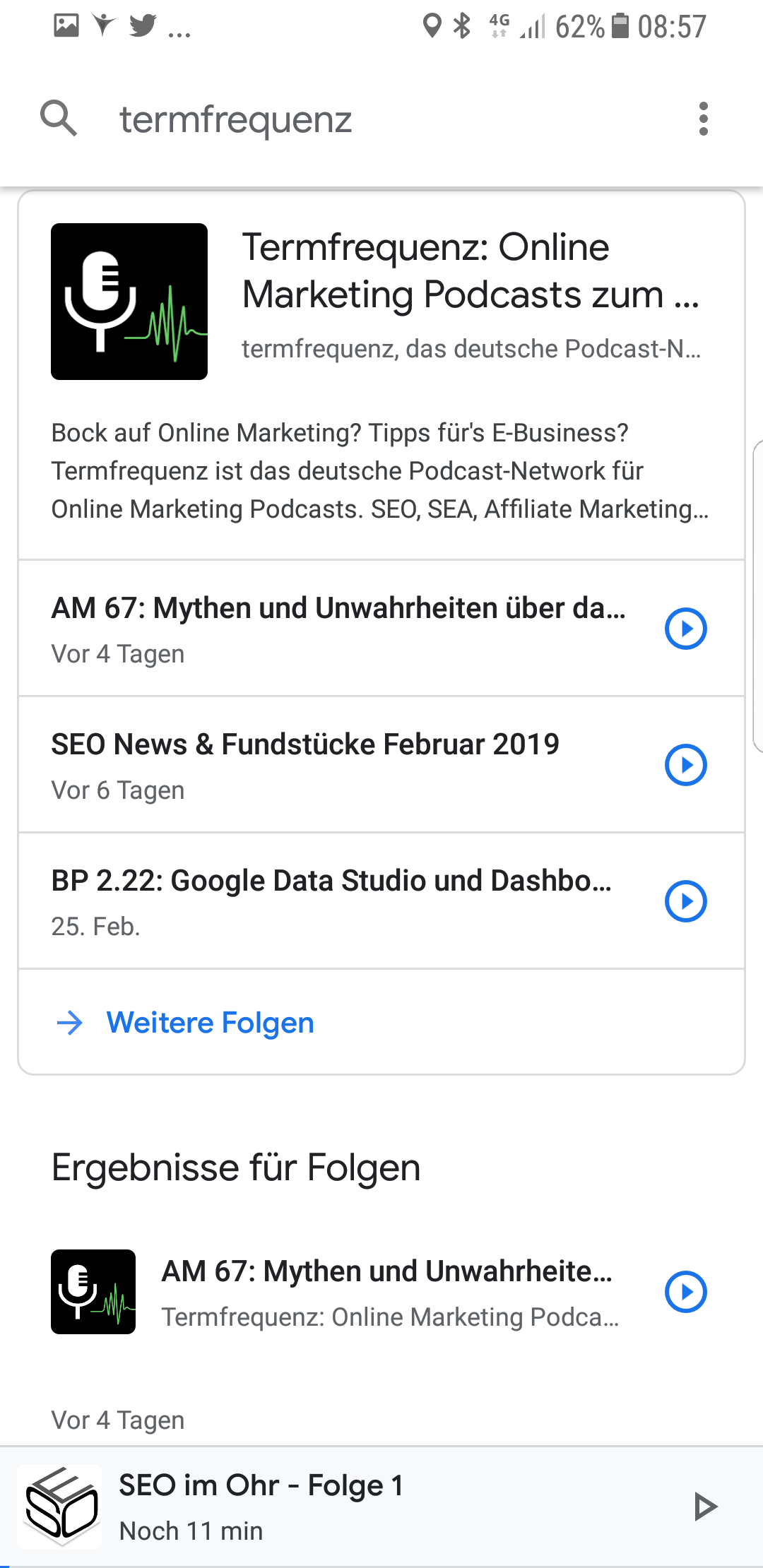The image size is (763, 1568).
Task: Tap the SEO im Ohr logo in mini player
Action: 60,1505
